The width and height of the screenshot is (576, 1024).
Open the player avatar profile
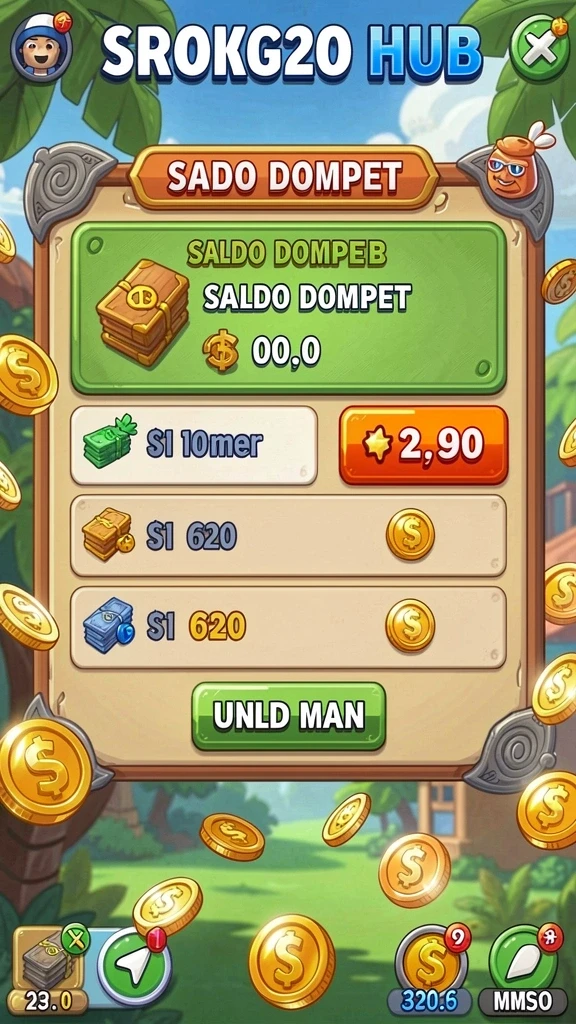[42, 48]
